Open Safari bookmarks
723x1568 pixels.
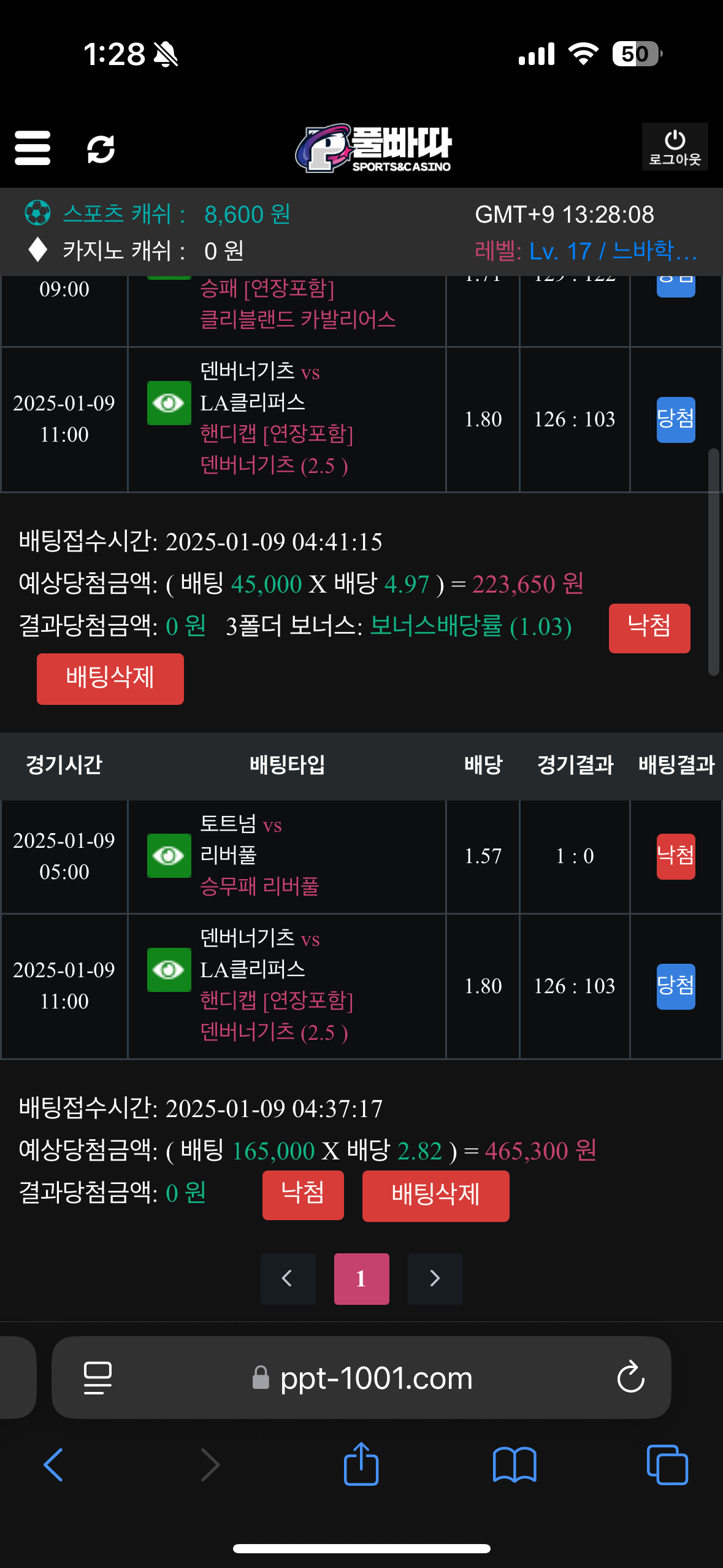(x=515, y=1465)
